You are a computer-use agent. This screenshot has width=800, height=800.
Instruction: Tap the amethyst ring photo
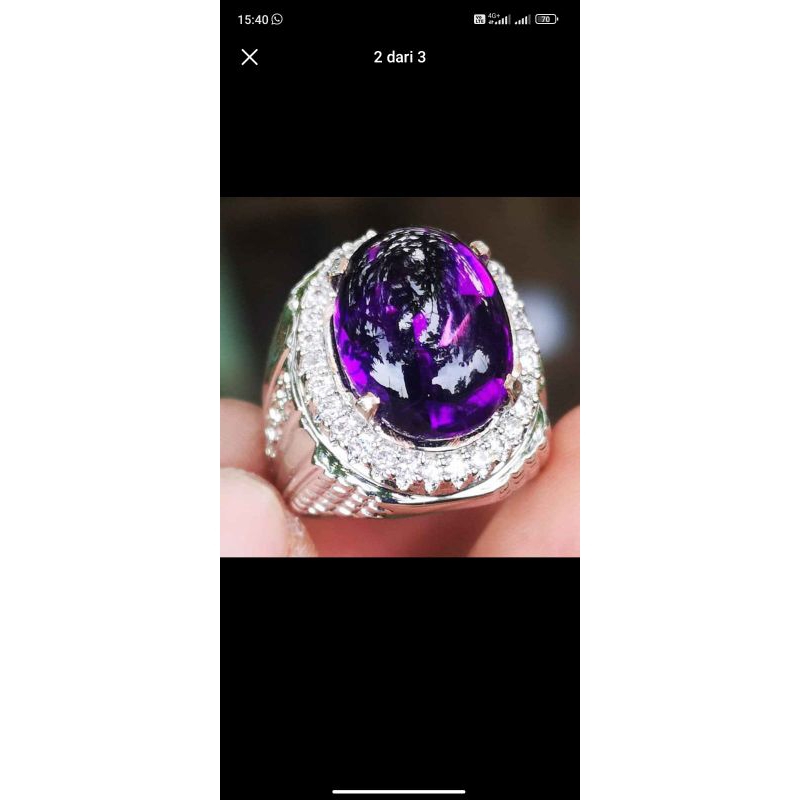pyautogui.click(x=400, y=377)
